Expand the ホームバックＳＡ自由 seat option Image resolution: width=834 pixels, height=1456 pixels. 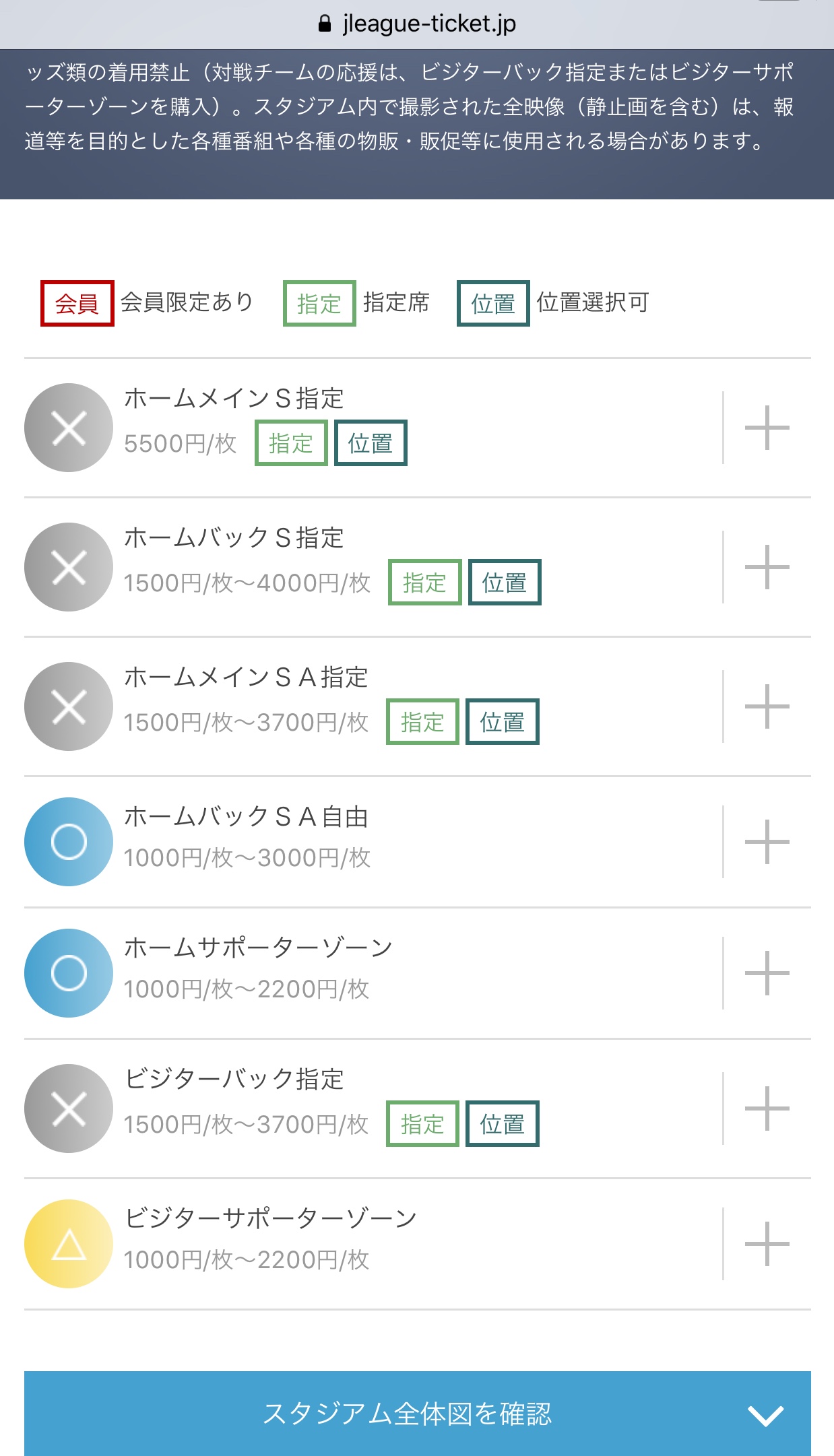767,842
